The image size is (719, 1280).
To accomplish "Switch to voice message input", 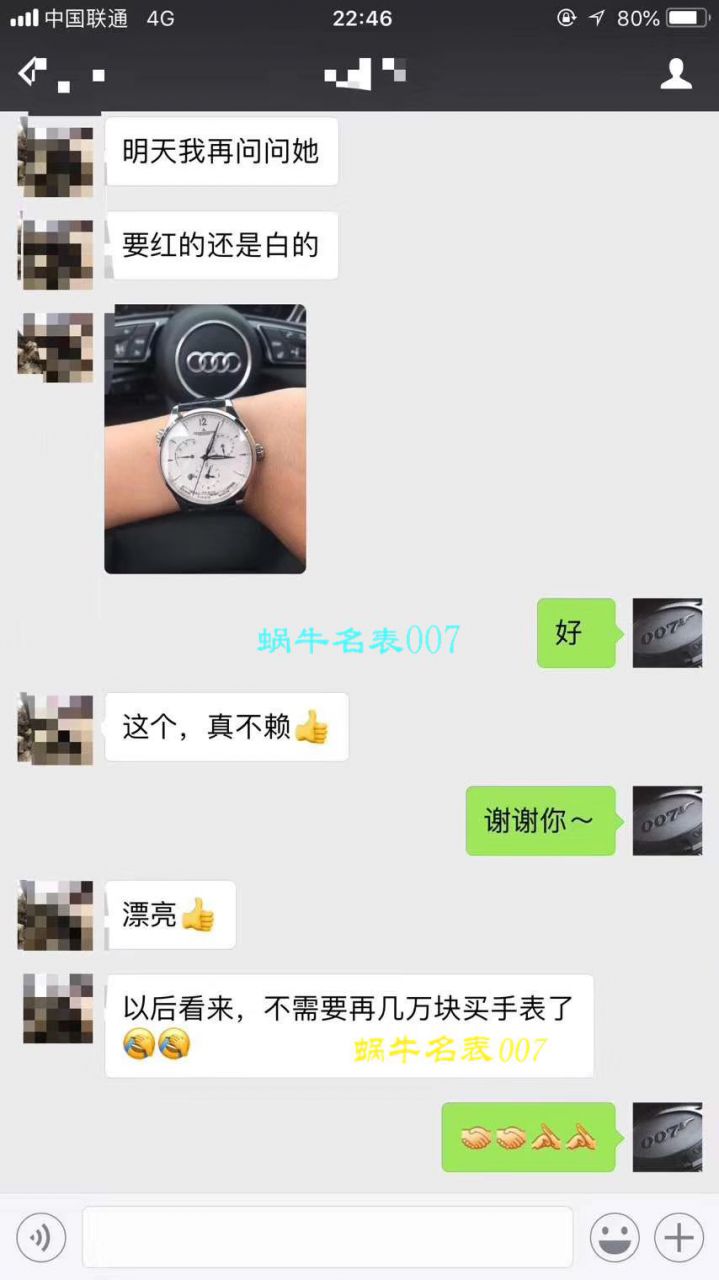I will [41, 1238].
